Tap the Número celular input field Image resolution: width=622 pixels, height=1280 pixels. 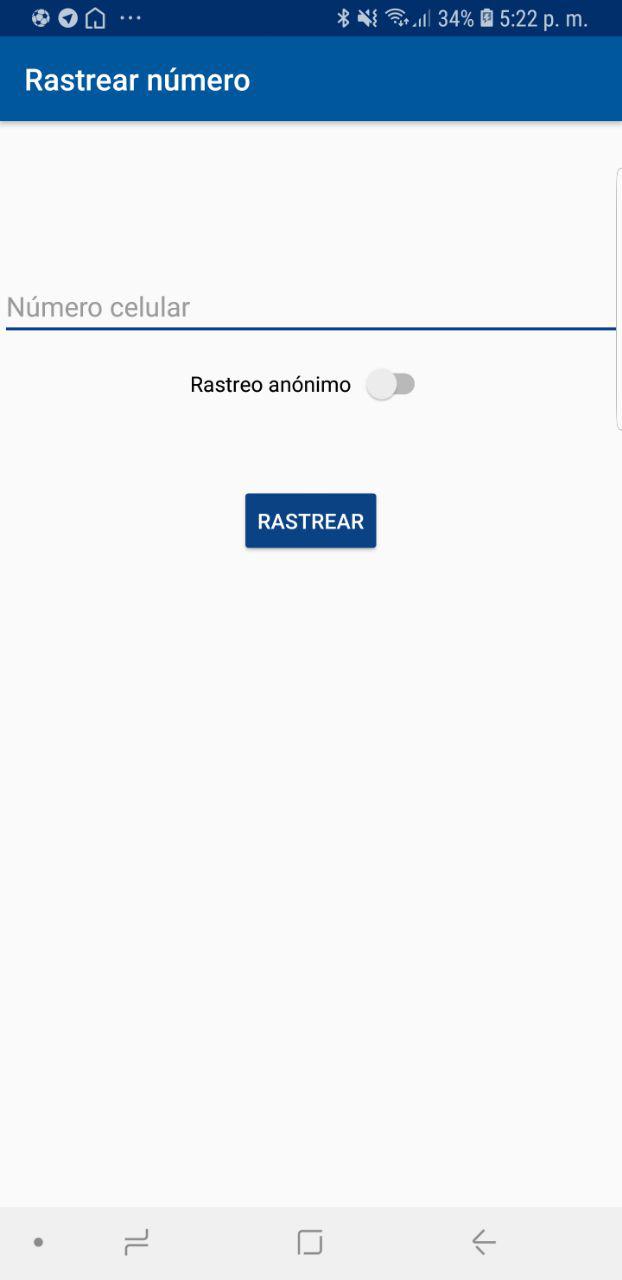pos(310,308)
